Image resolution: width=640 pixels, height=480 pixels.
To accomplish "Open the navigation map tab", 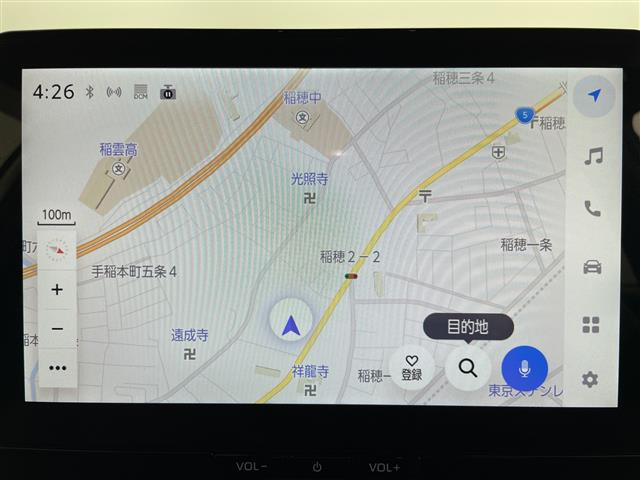I will click(593, 96).
